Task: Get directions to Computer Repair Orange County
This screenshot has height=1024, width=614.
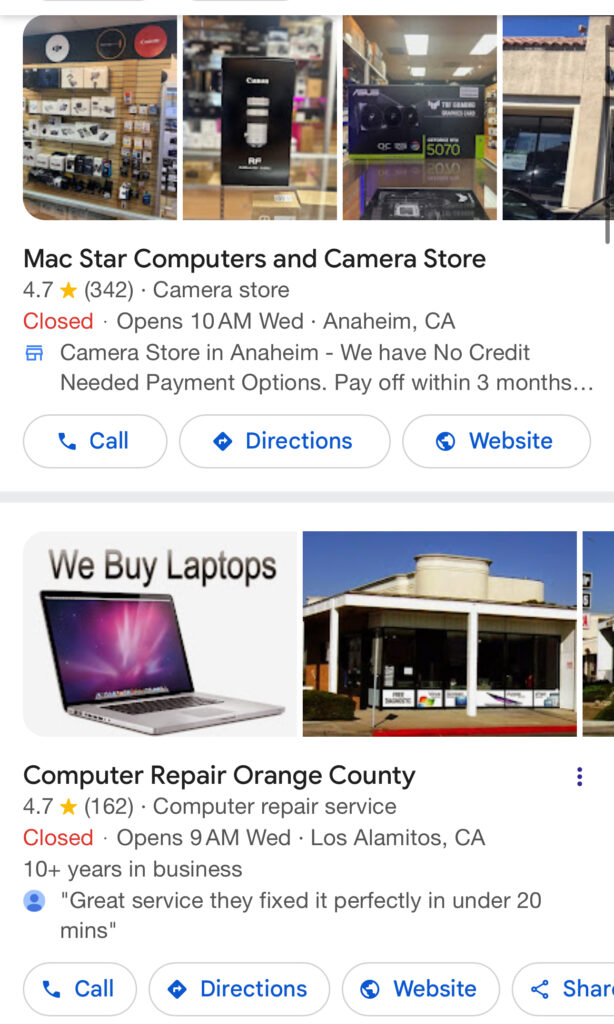Action: coord(239,989)
